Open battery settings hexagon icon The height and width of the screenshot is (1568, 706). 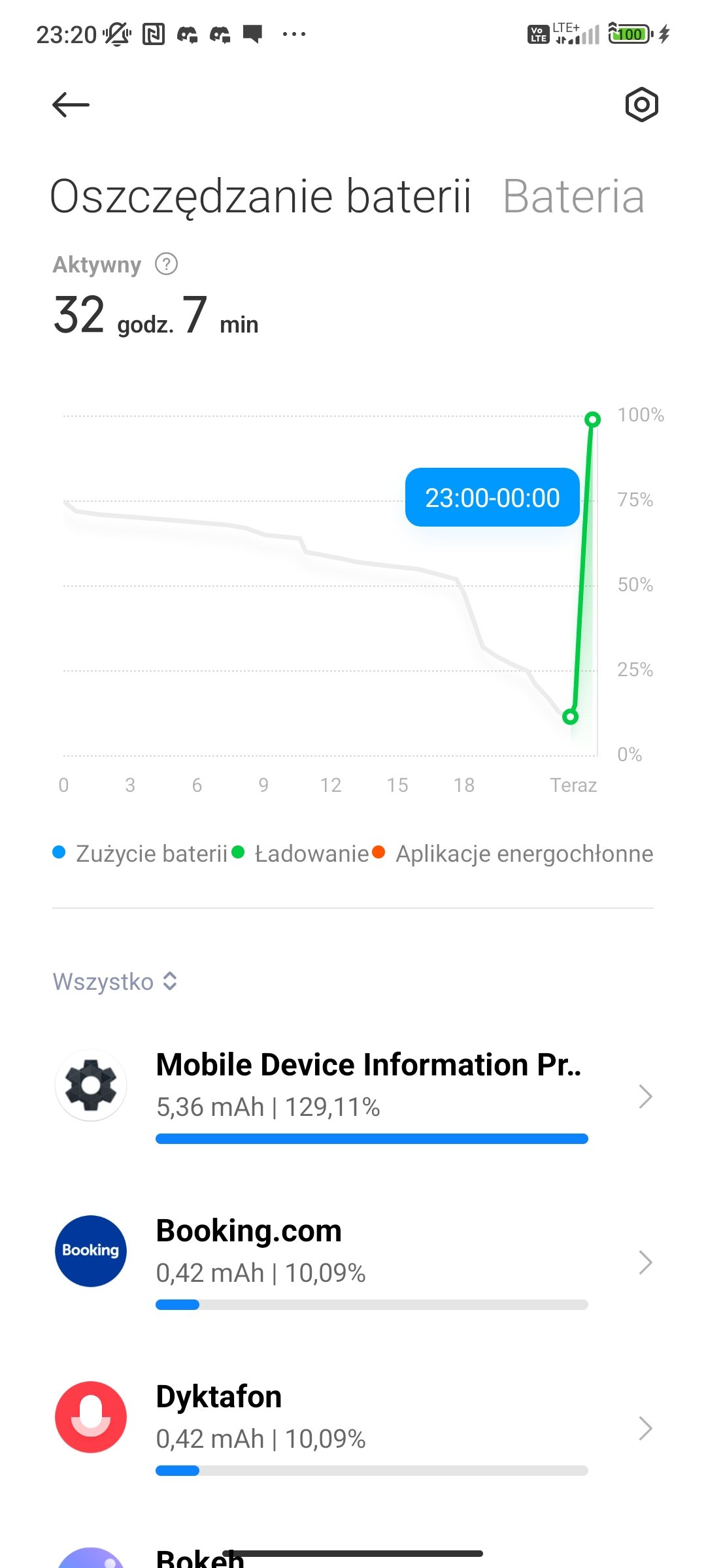[x=641, y=105]
